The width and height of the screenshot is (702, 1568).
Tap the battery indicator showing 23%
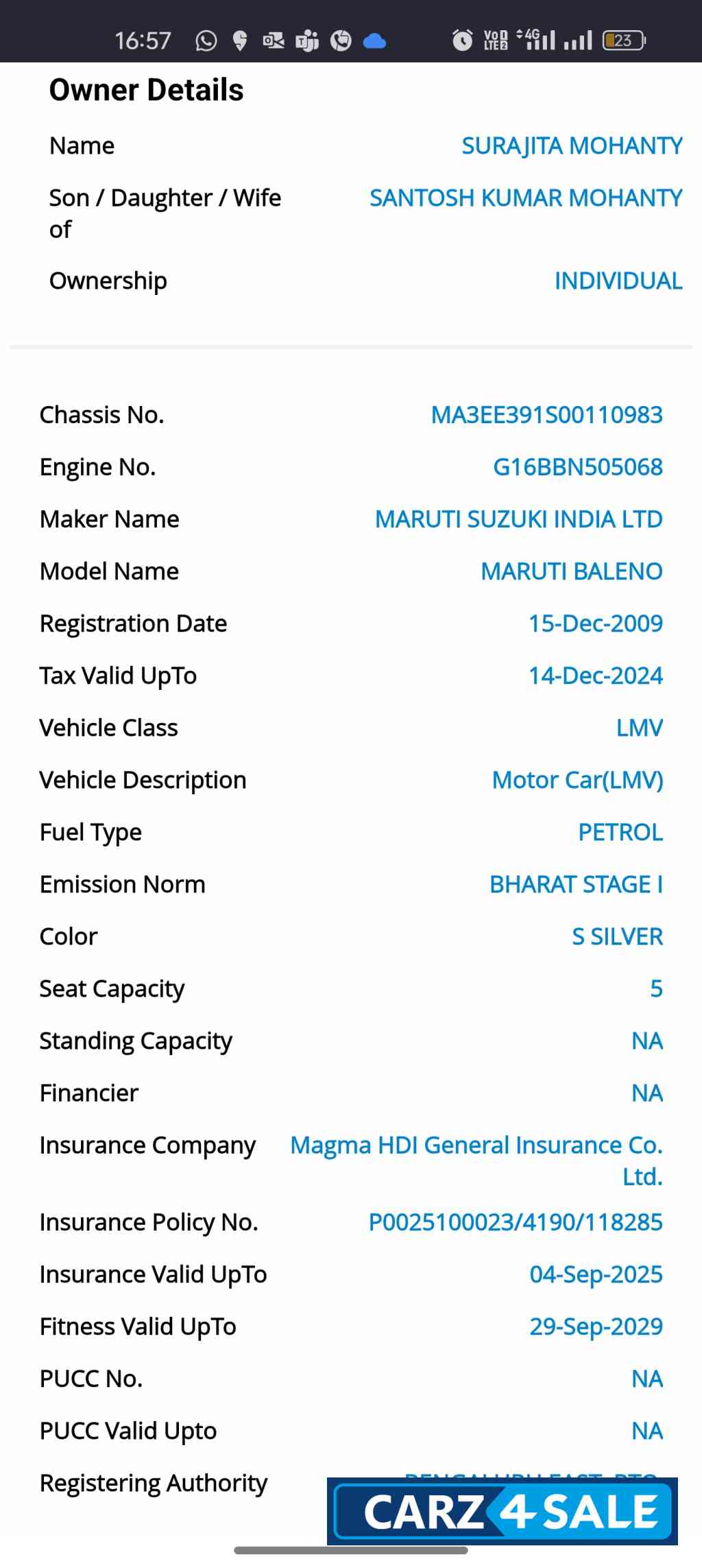[620, 40]
